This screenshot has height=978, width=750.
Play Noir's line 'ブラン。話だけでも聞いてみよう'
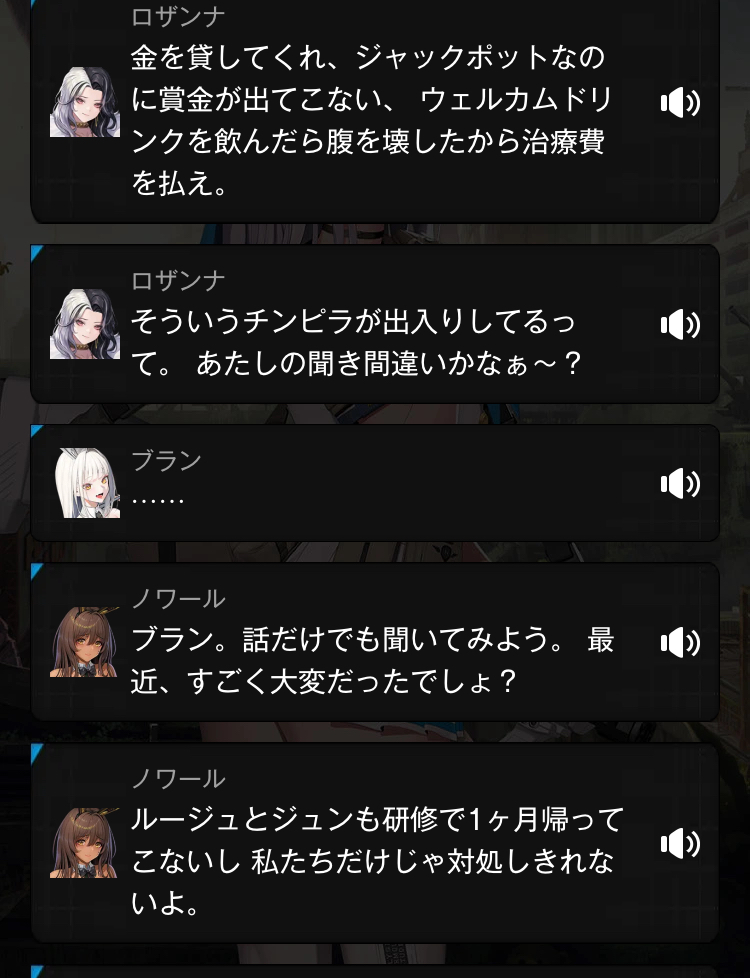(x=680, y=642)
